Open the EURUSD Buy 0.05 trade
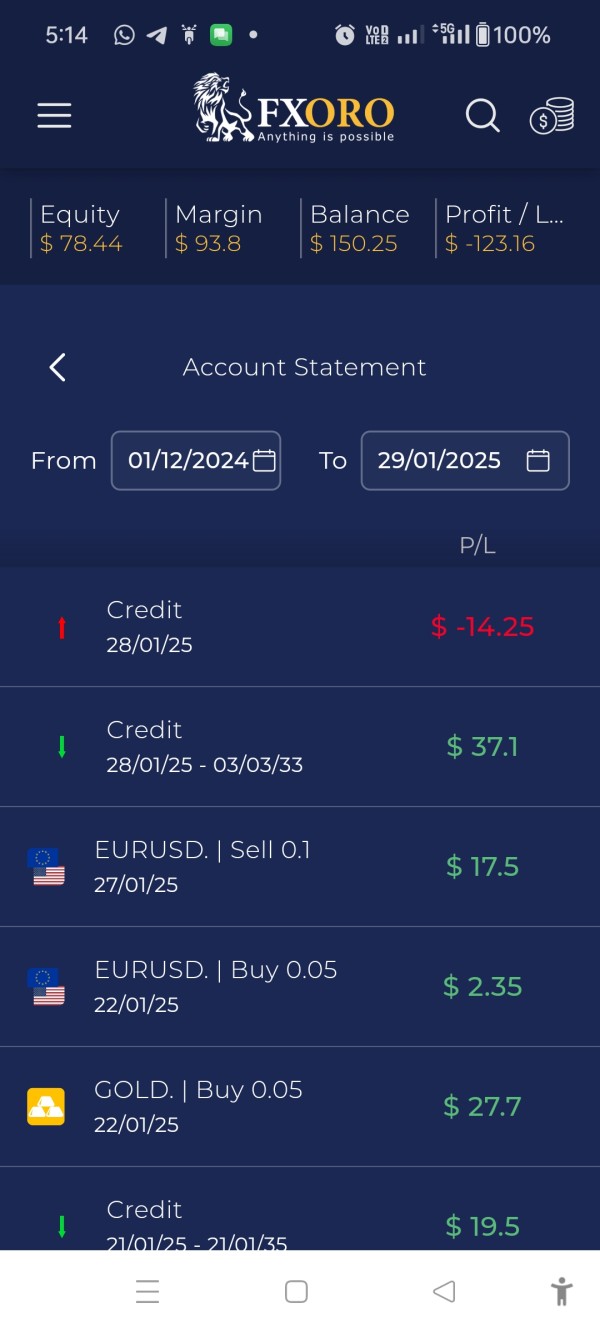 (300, 987)
